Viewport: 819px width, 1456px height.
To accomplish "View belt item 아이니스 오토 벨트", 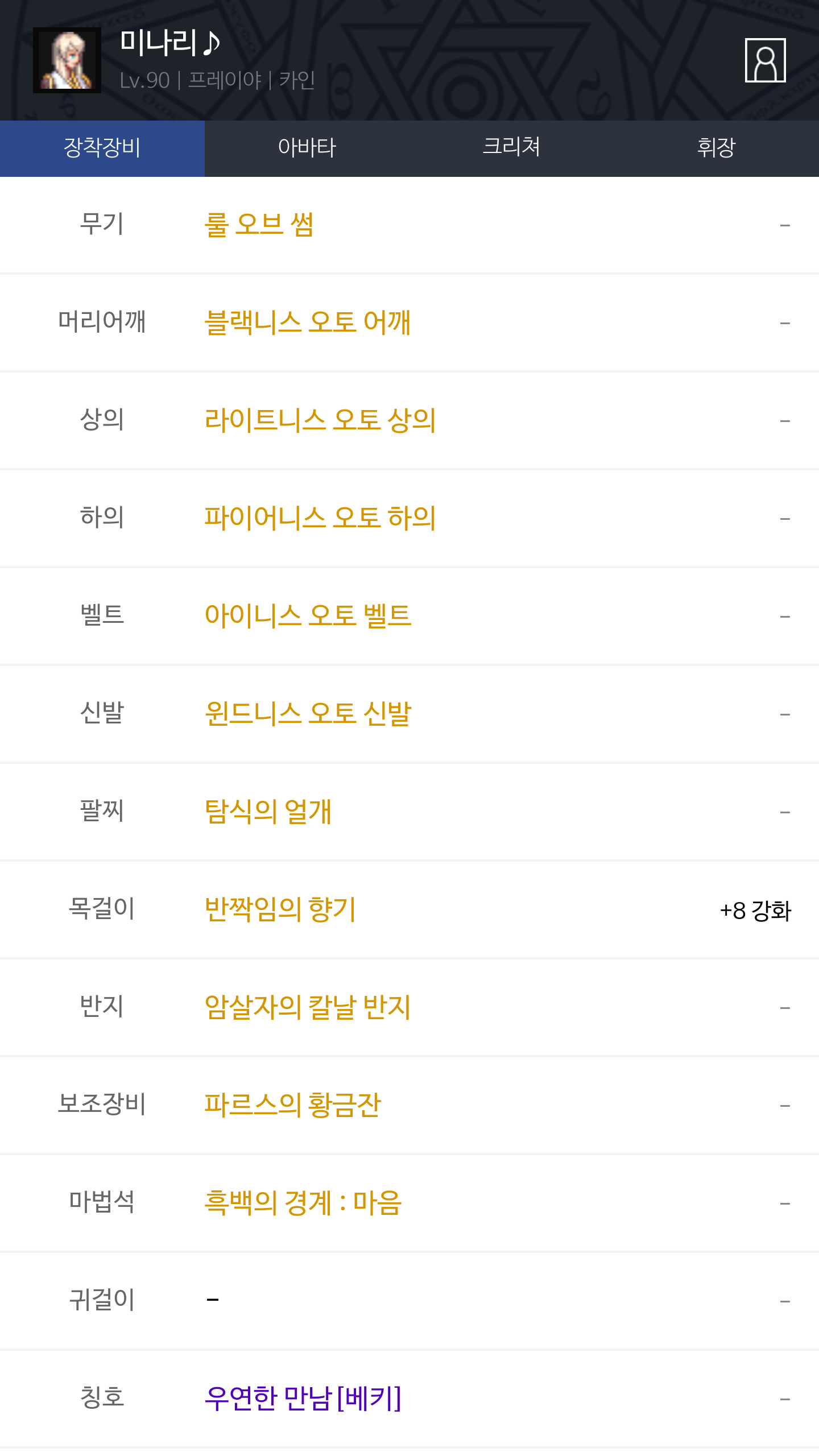I will click(x=308, y=616).
